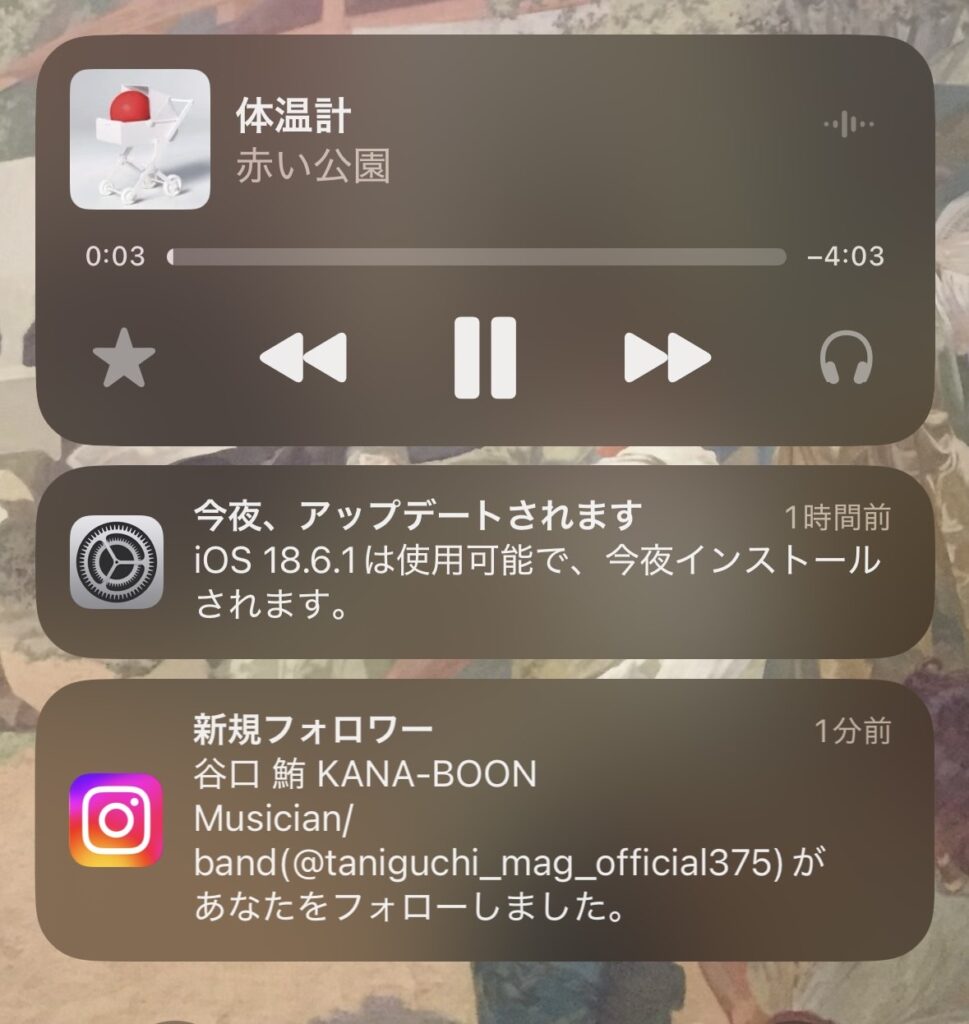Open the 体温計 album artwork
Viewport: 969px width, 1024px height.
coord(140,139)
